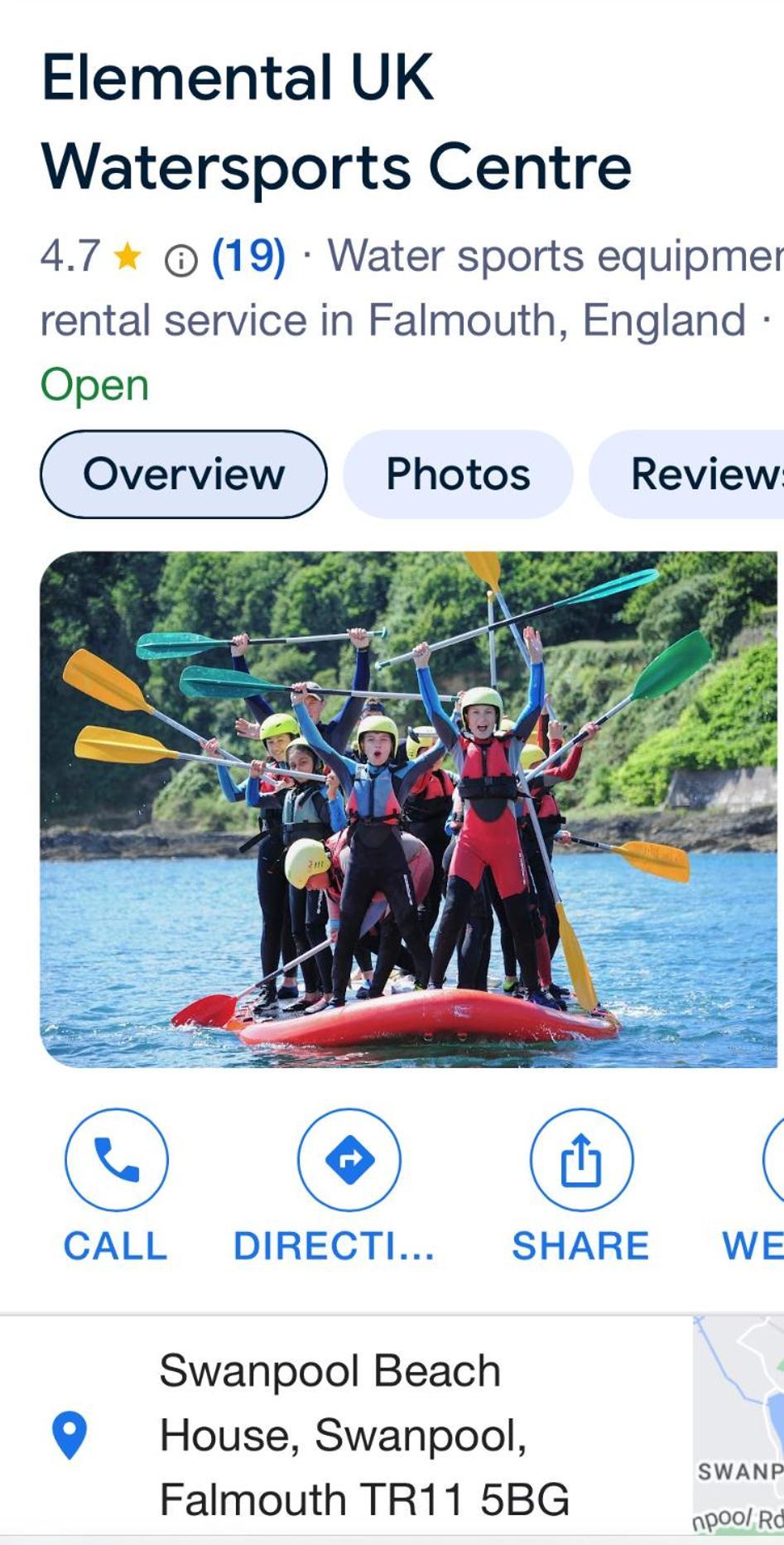Open the rating info icon
Viewport: 784px width, 1545px height.
[x=180, y=262]
